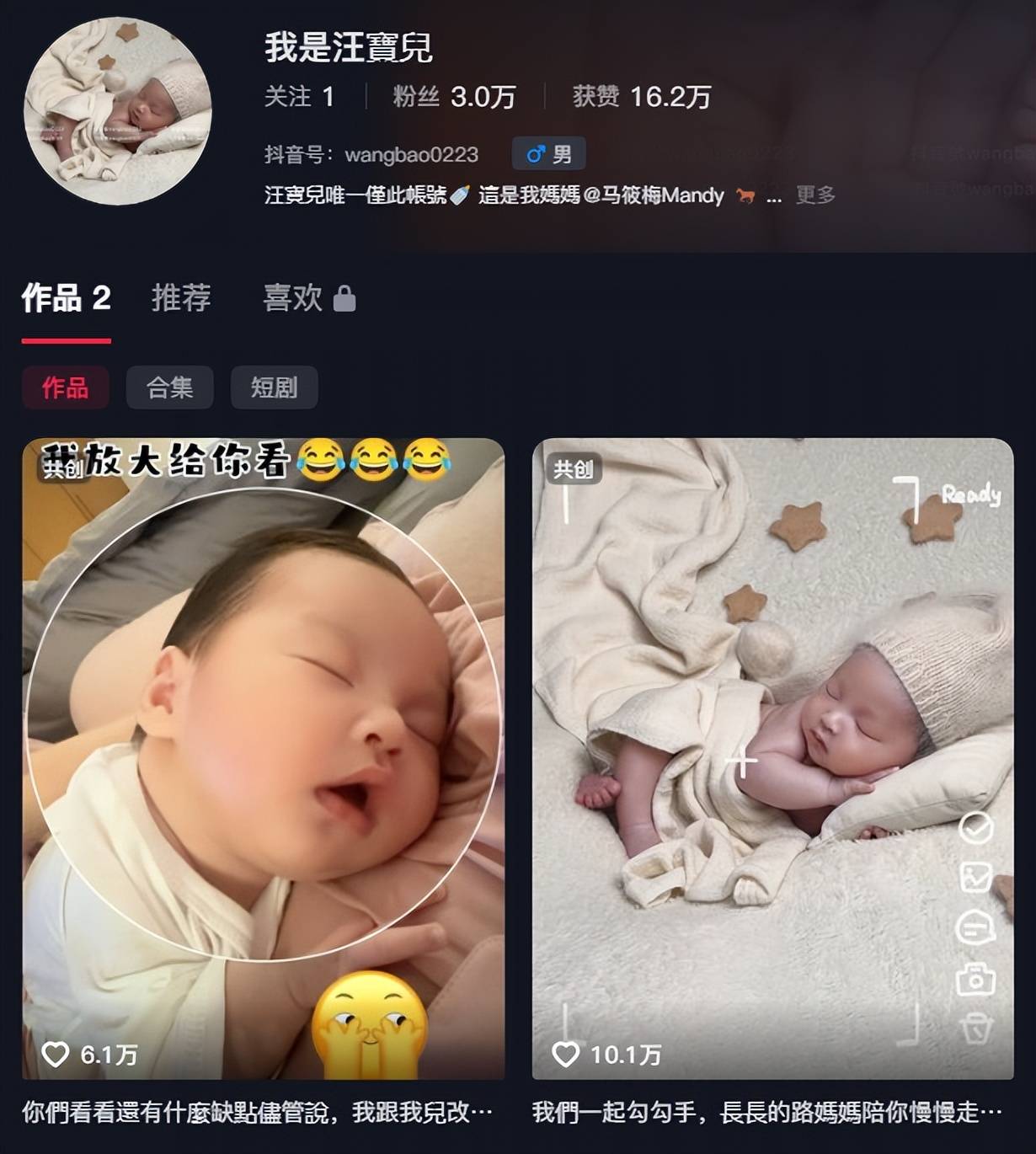The image size is (1036, 1154).
Task: Expand the bio with 更多
Action: tap(815, 195)
